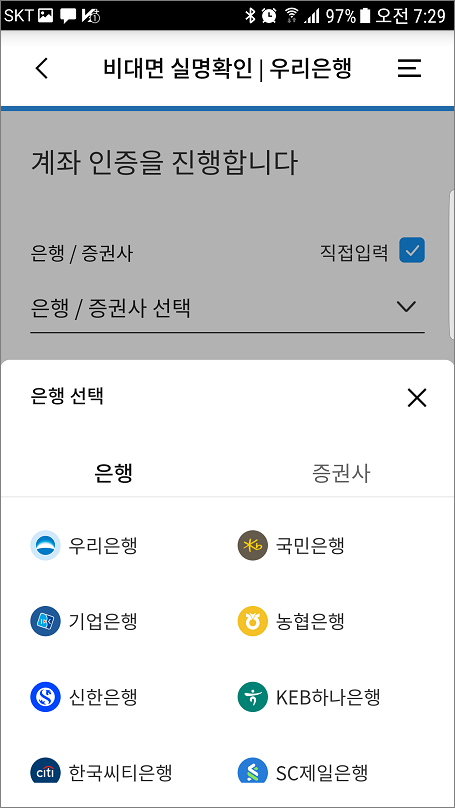The image size is (455, 808).
Task: Select the 은행 tab
Action: click(114, 473)
